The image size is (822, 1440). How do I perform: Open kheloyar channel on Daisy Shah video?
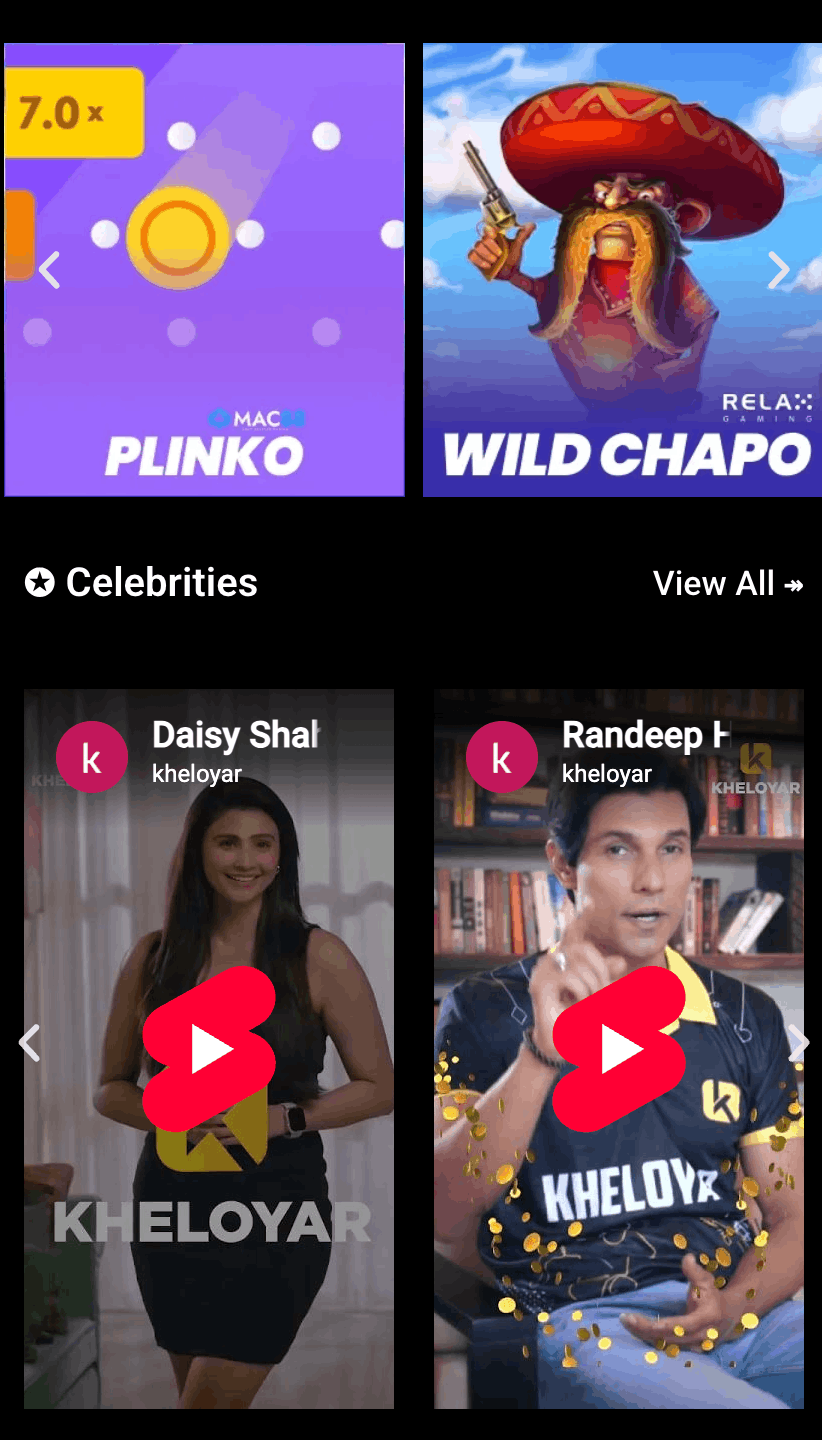point(92,758)
